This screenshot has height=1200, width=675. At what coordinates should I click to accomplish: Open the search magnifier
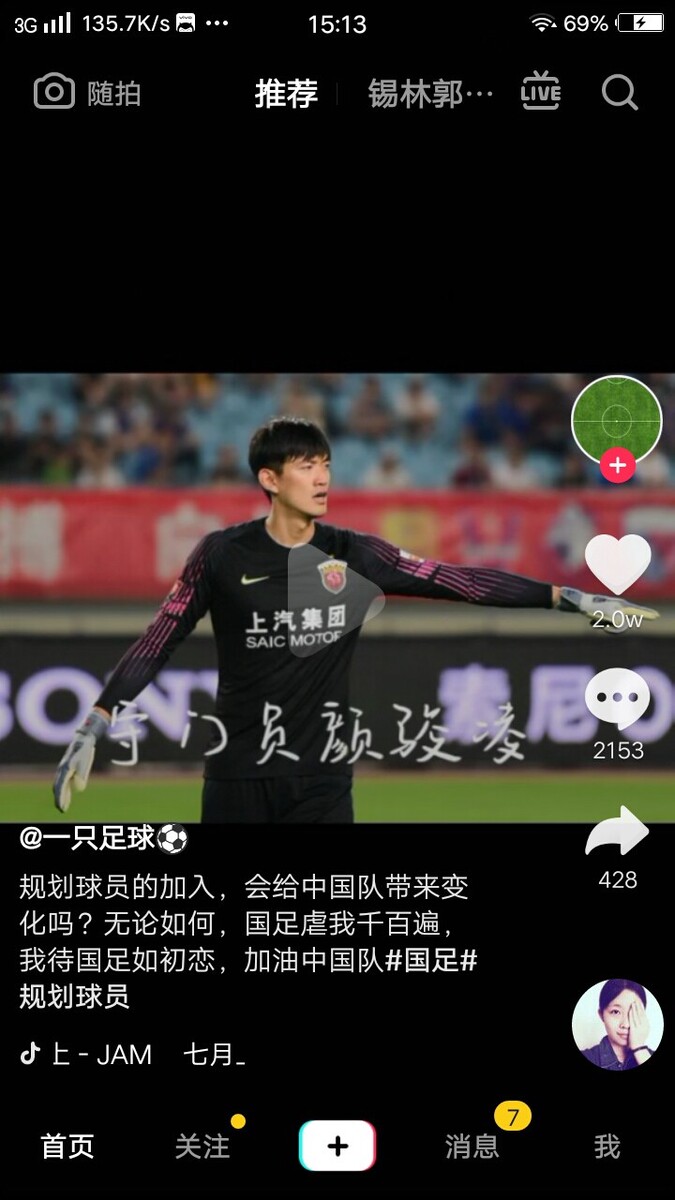(619, 93)
